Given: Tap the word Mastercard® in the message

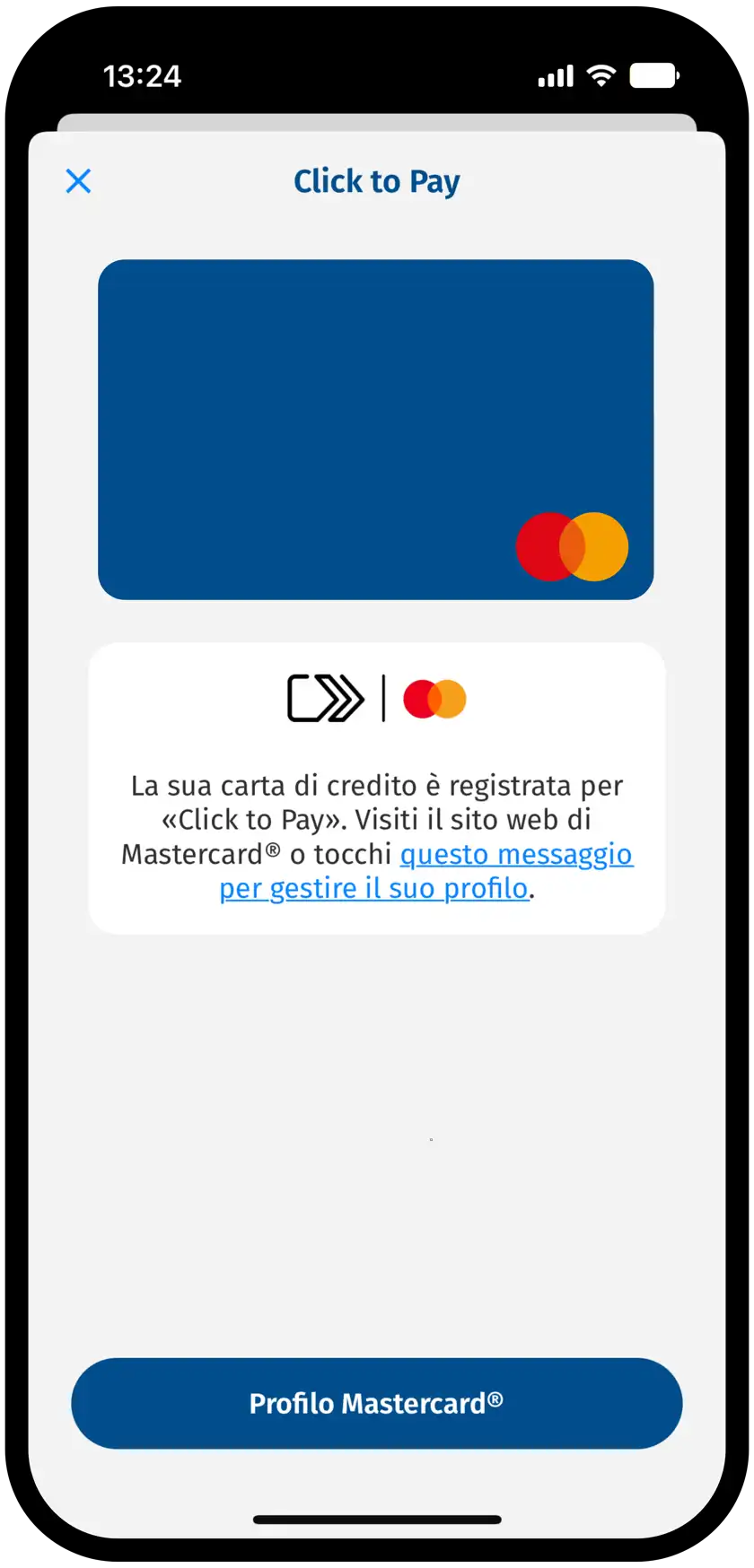Looking at the screenshot, I should tap(198, 854).
